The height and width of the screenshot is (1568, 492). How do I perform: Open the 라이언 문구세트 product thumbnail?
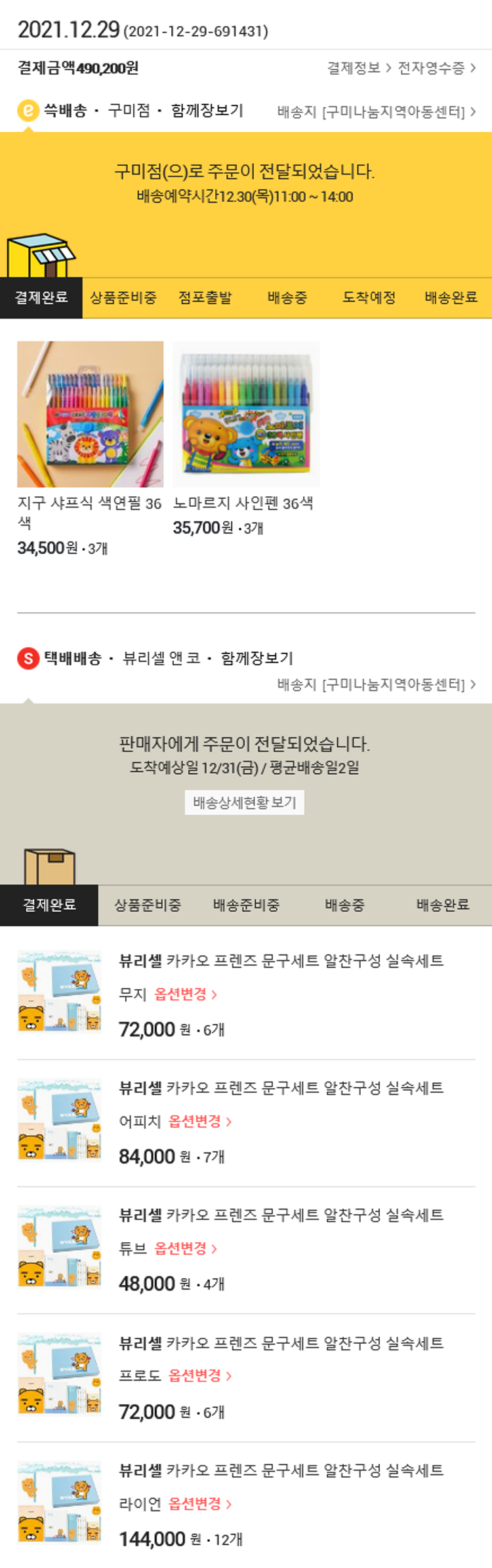click(60, 1500)
